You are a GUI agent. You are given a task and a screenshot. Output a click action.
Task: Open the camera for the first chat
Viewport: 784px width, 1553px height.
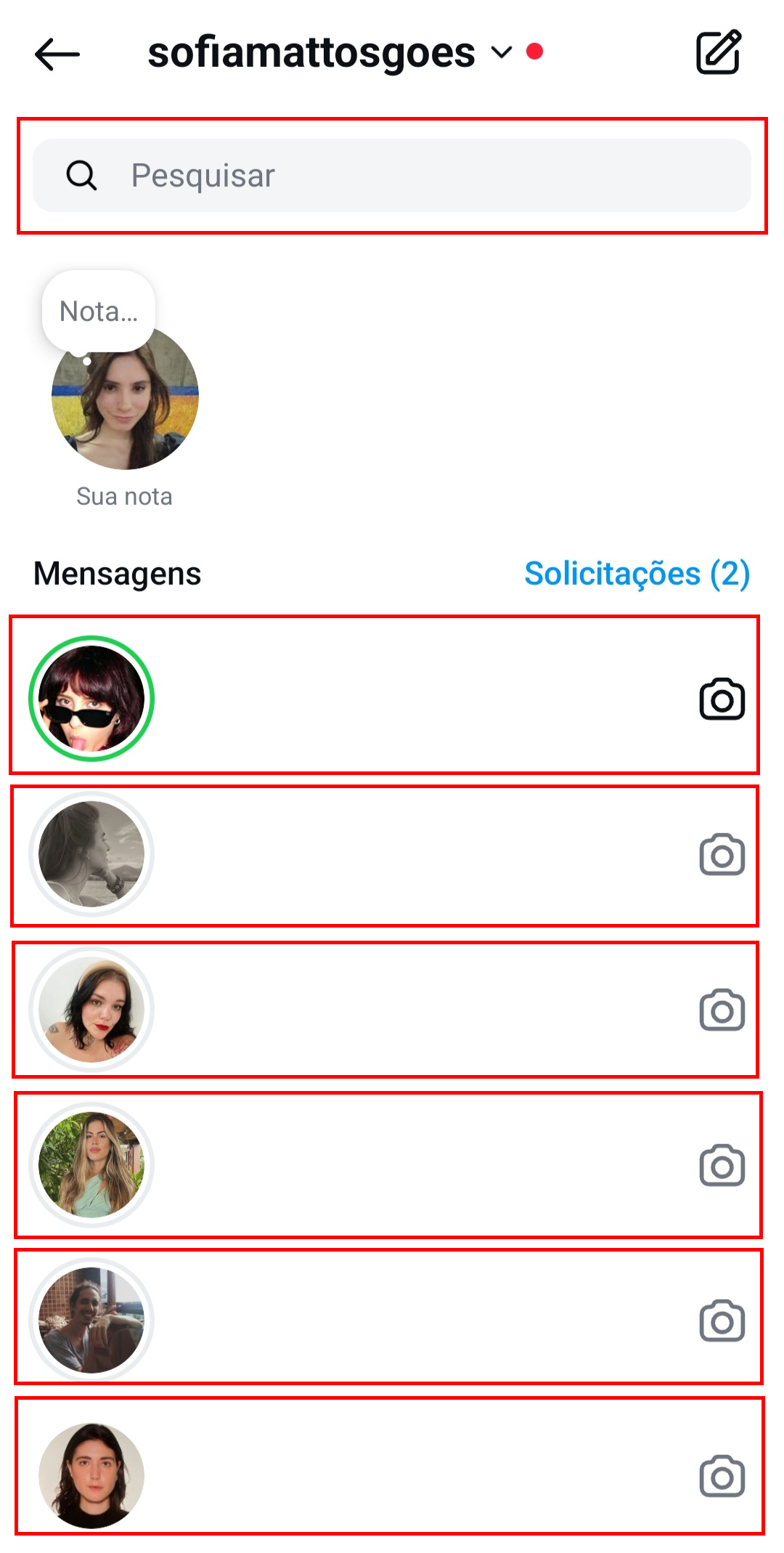722,698
